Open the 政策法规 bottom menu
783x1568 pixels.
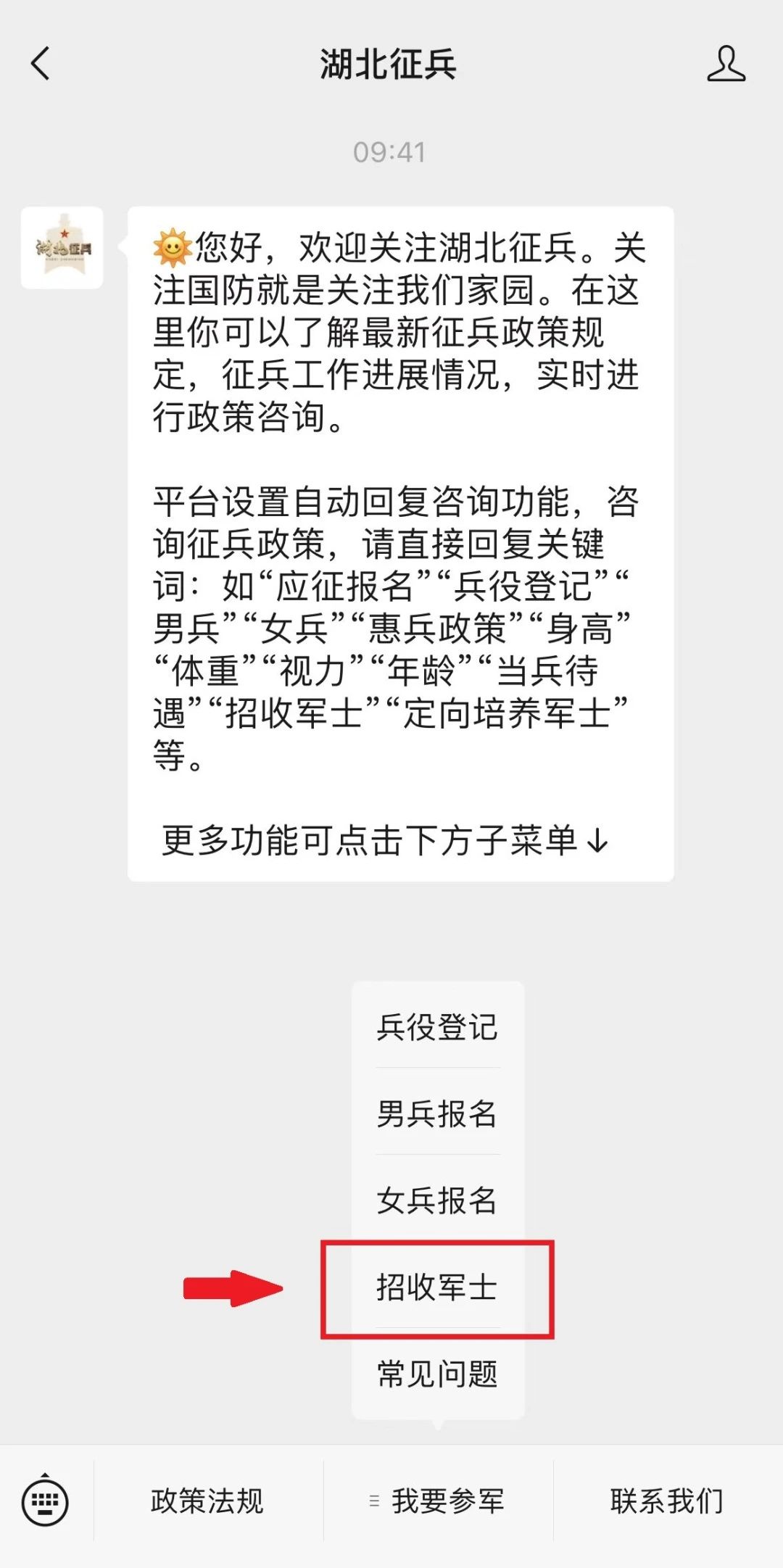click(x=207, y=1501)
